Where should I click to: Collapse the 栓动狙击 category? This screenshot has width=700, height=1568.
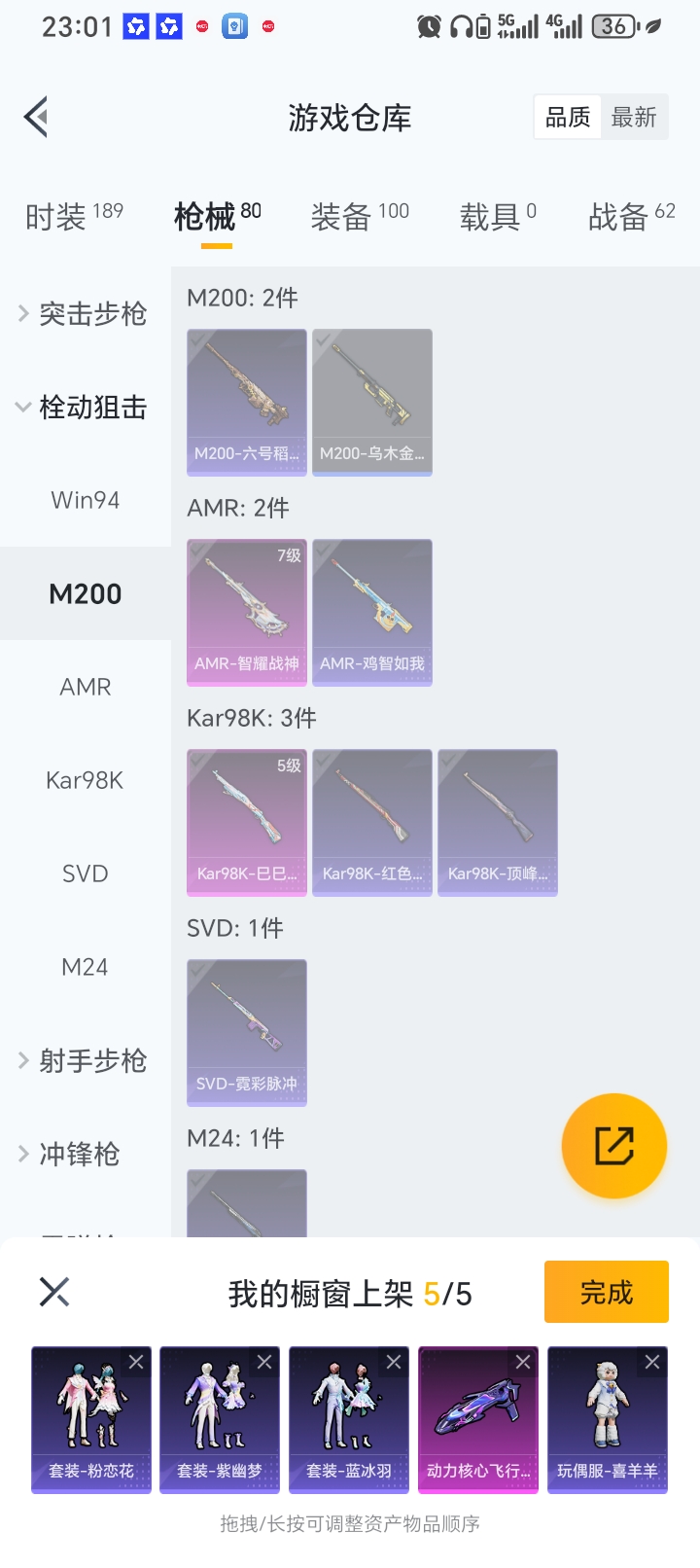[84, 407]
